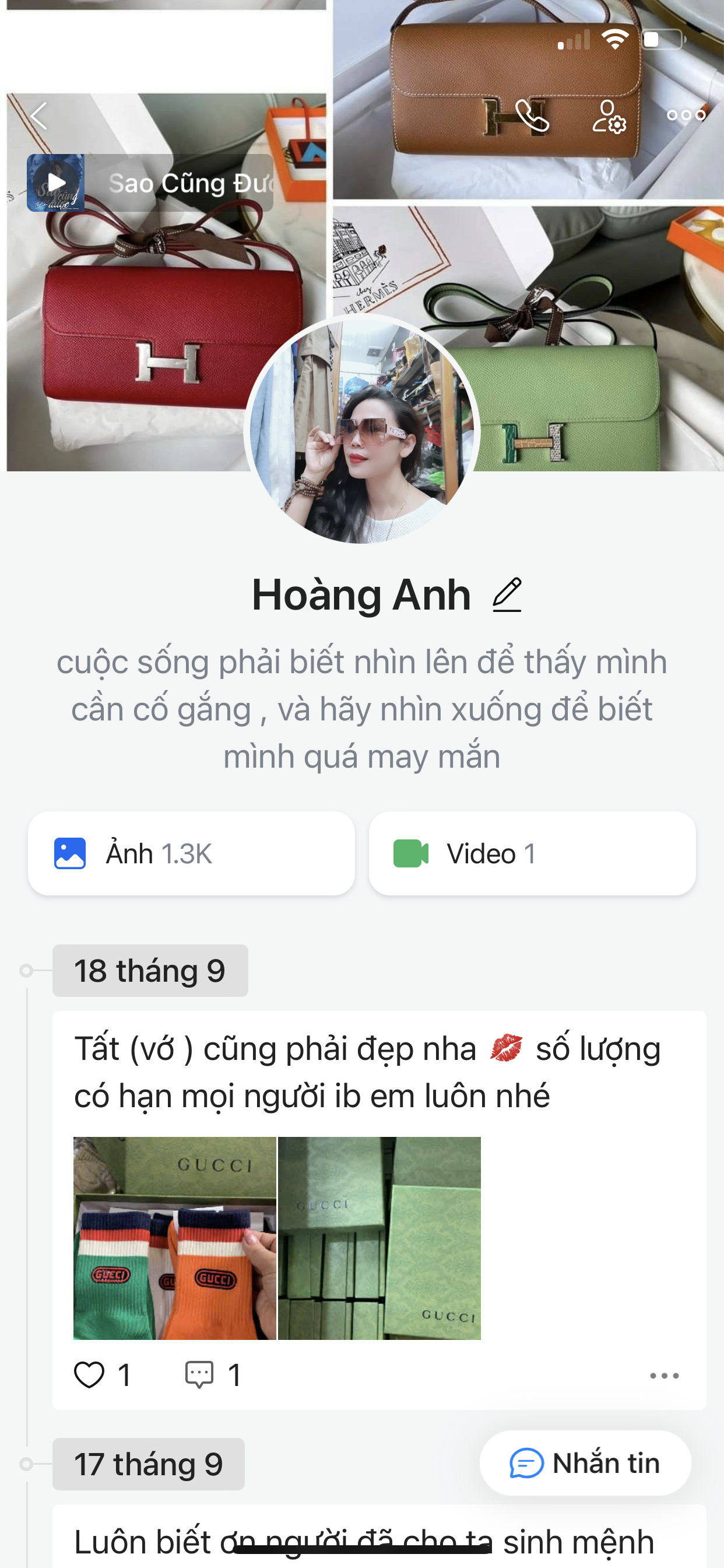Start a voice call with Hoàng Anh
Image resolution: width=724 pixels, height=1568 pixels.
[x=532, y=116]
